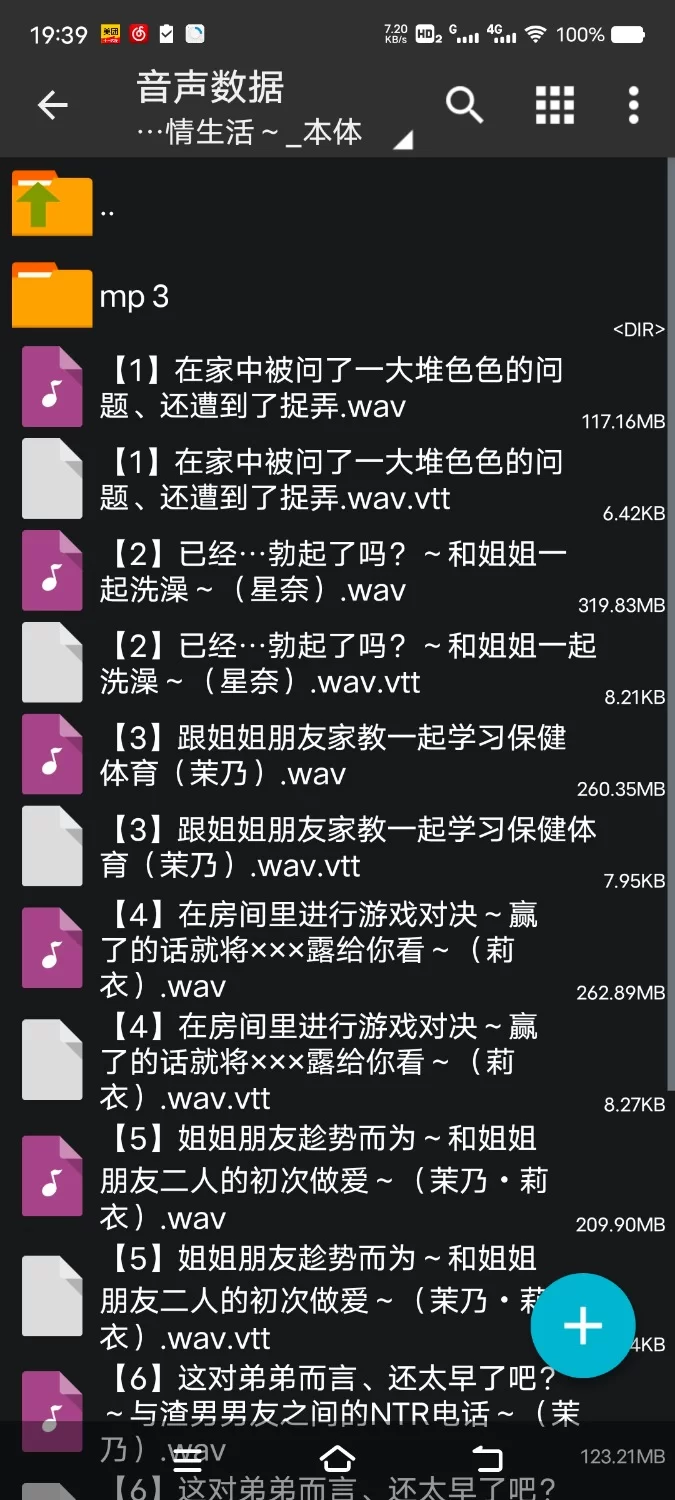Tap the system back button
The height and width of the screenshot is (1500, 675).
(487, 1458)
